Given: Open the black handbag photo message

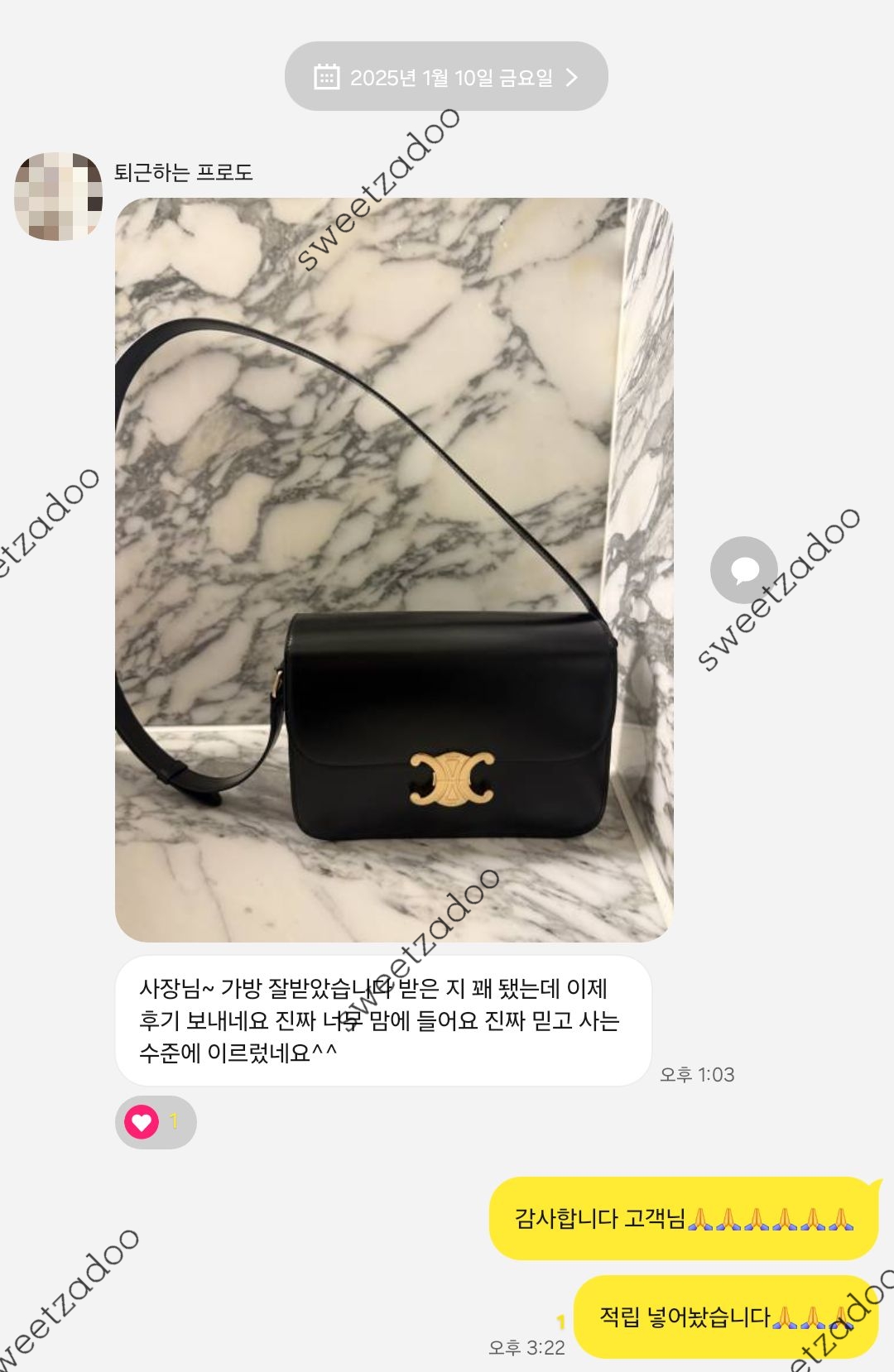Looking at the screenshot, I should pyautogui.click(x=393, y=569).
